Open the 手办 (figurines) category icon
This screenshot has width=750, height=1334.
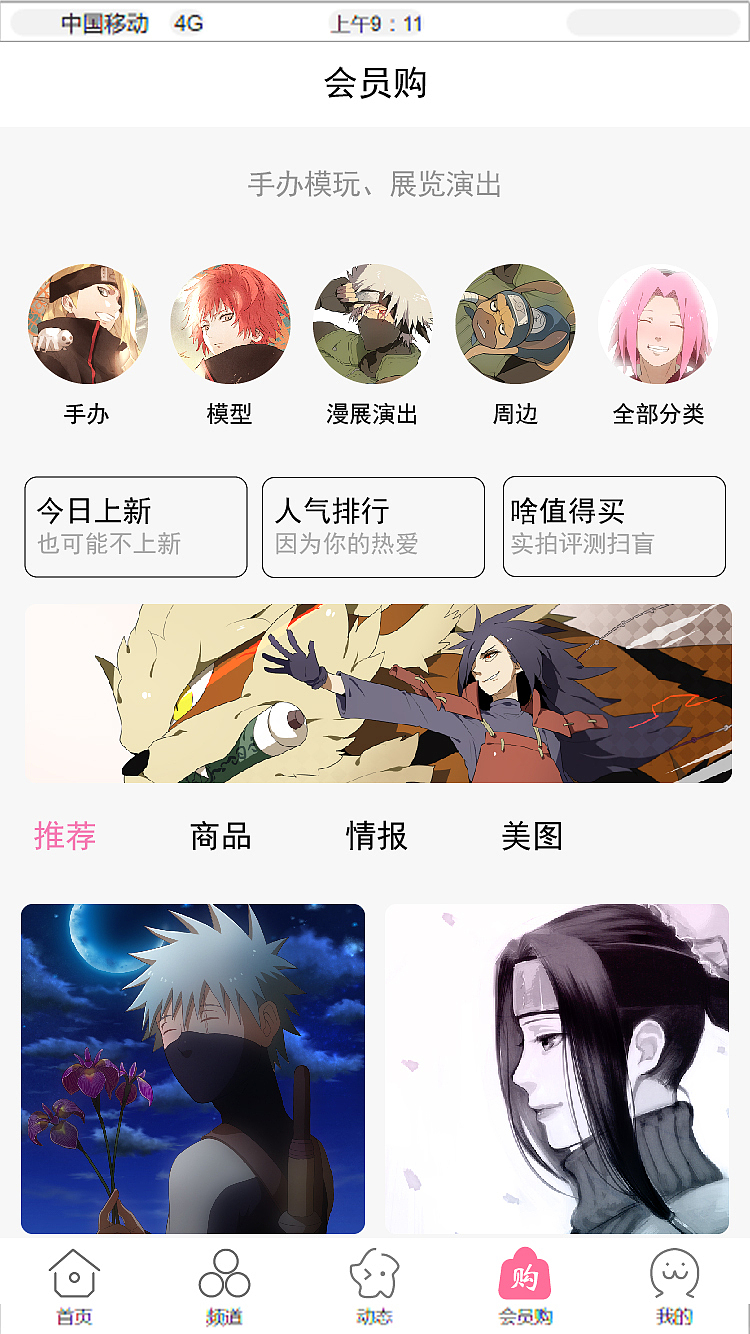point(88,324)
